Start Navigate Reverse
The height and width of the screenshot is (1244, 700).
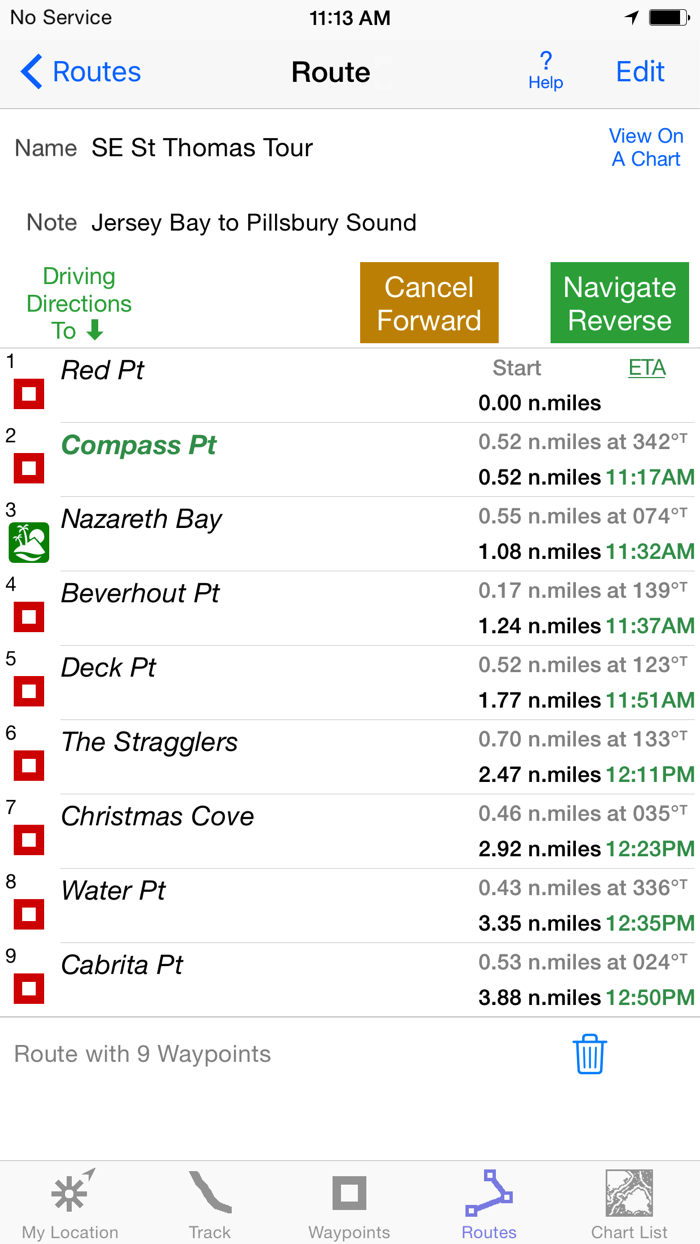pyautogui.click(x=619, y=303)
